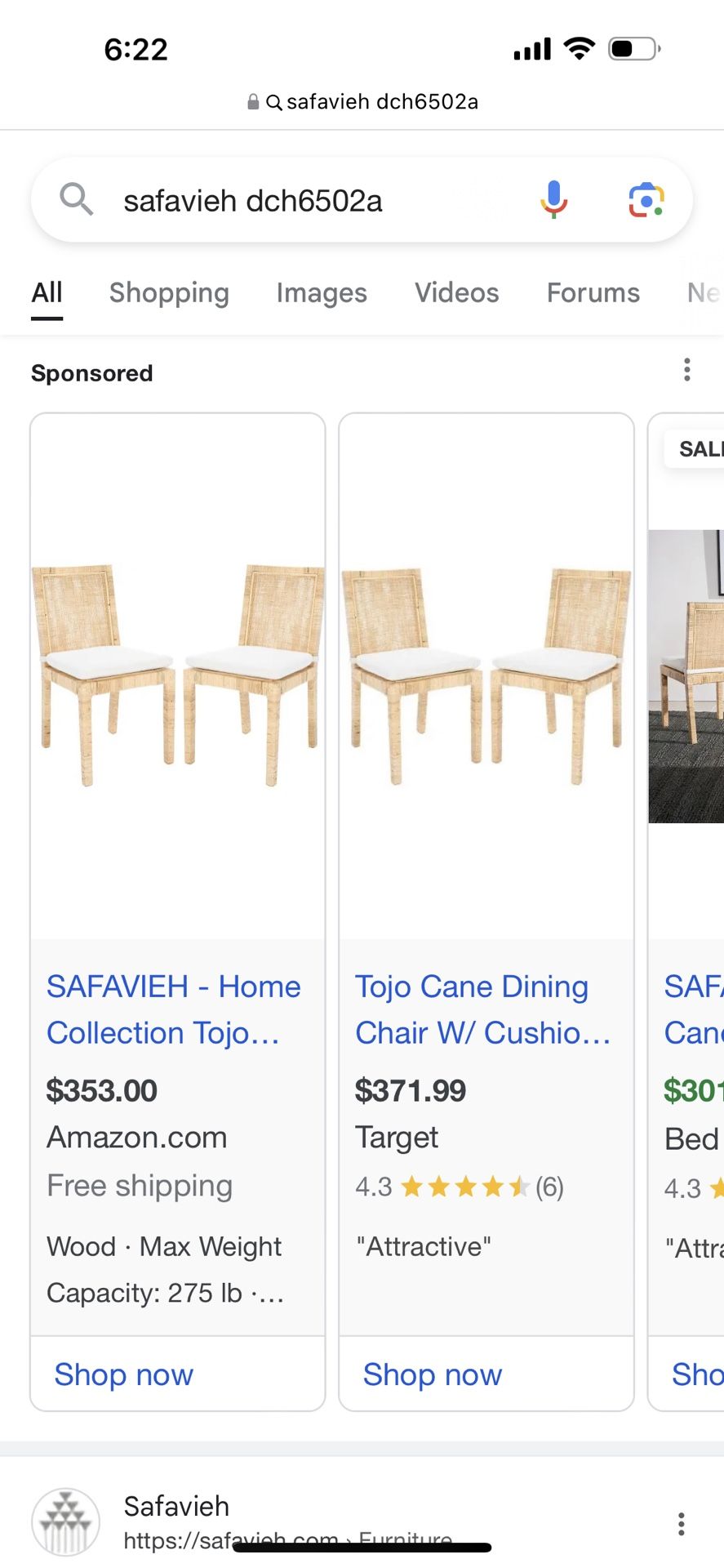Open options menu for the Safavieh result
Image resolution: width=724 pixels, height=1568 pixels.
682,1522
